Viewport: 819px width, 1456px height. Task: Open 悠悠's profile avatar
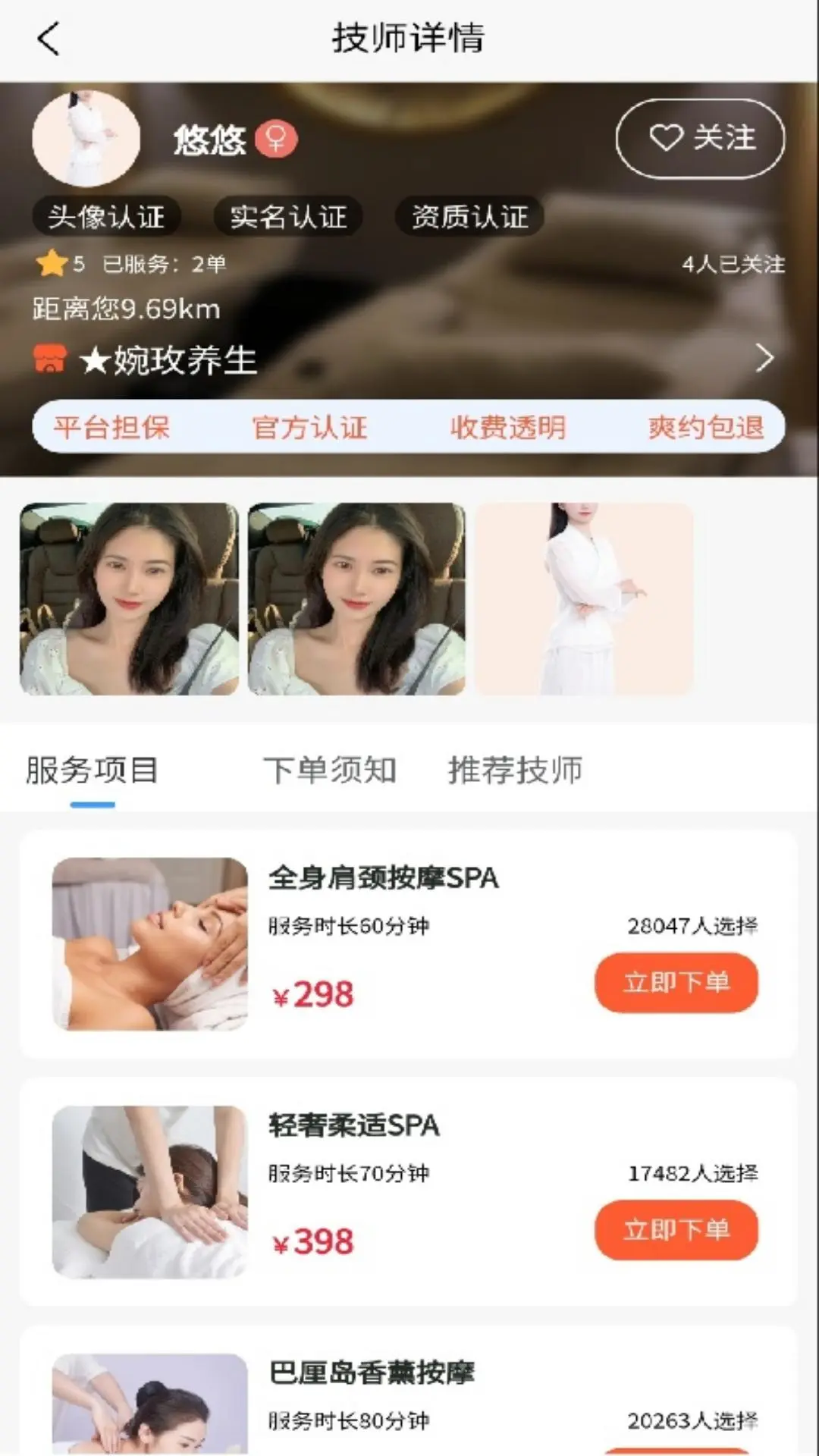(86, 139)
